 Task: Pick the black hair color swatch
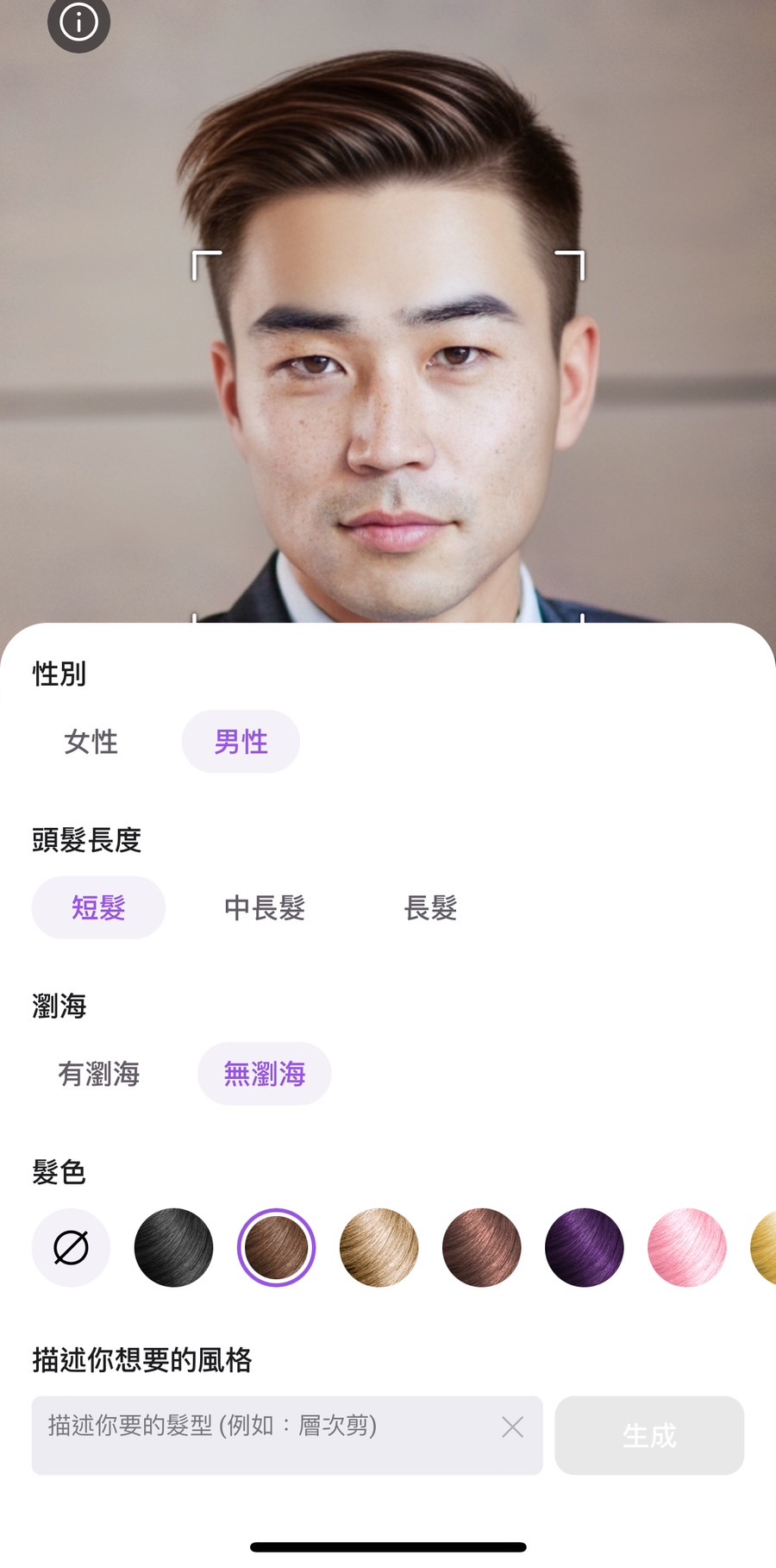coord(173,1248)
